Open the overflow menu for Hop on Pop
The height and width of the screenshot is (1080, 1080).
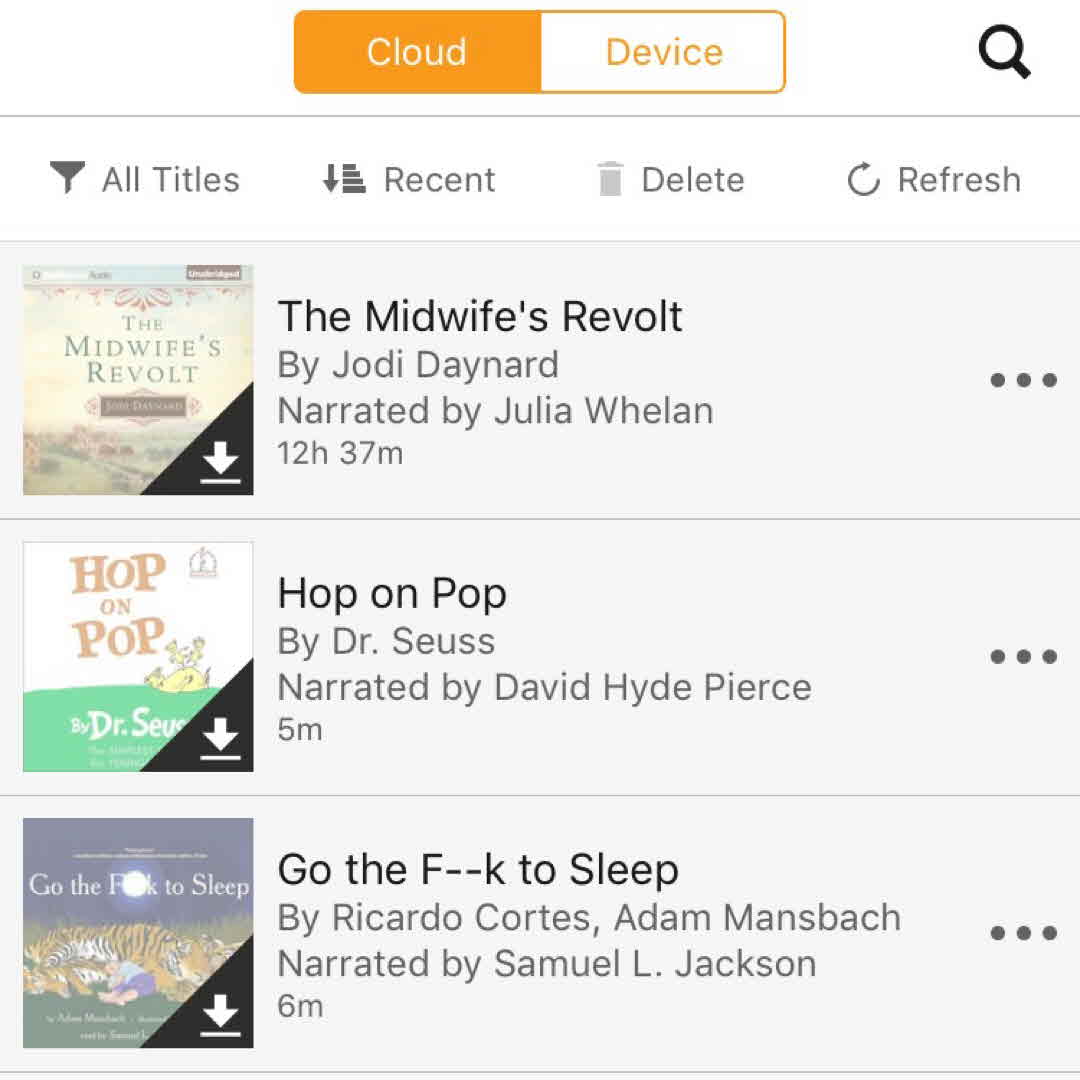coord(1023,657)
